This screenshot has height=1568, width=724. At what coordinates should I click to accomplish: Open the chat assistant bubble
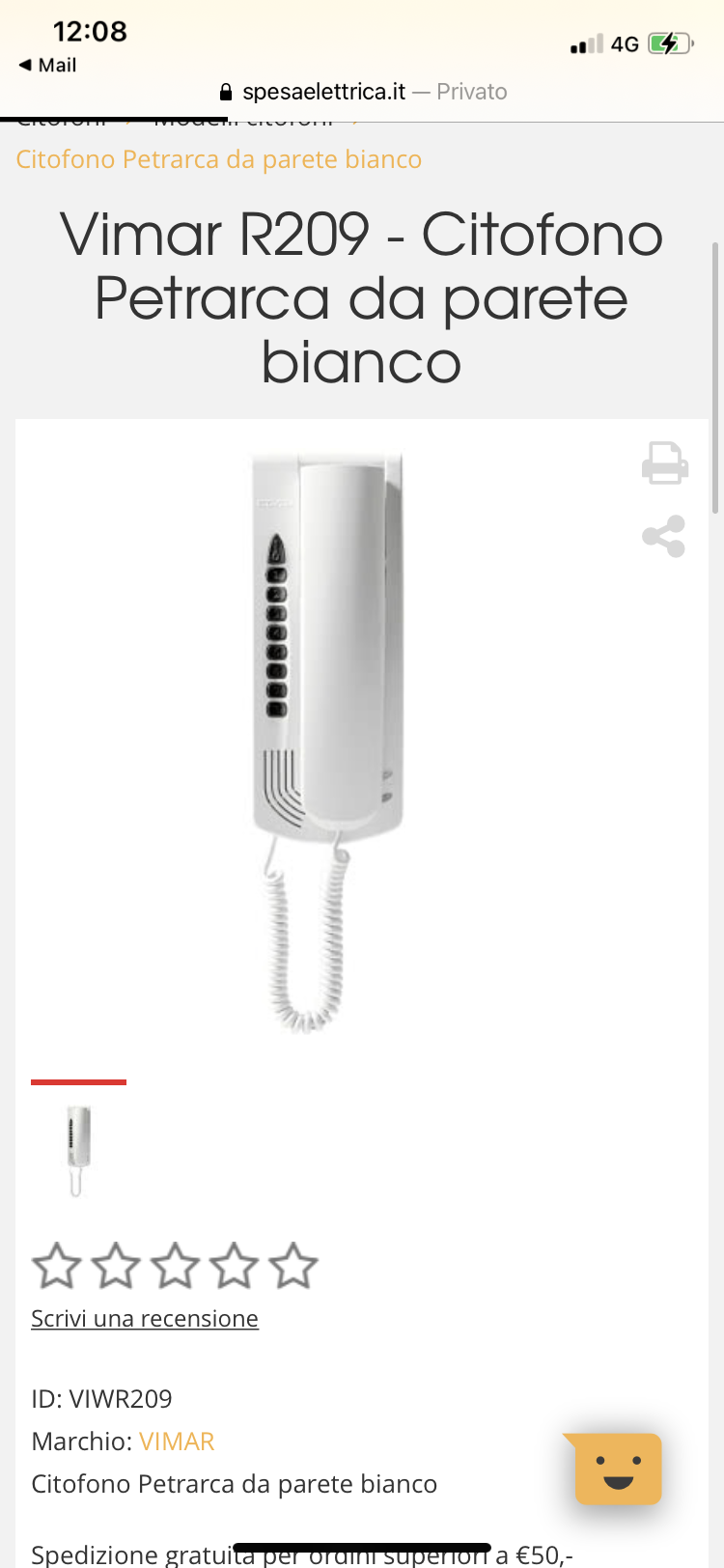[x=617, y=1469]
